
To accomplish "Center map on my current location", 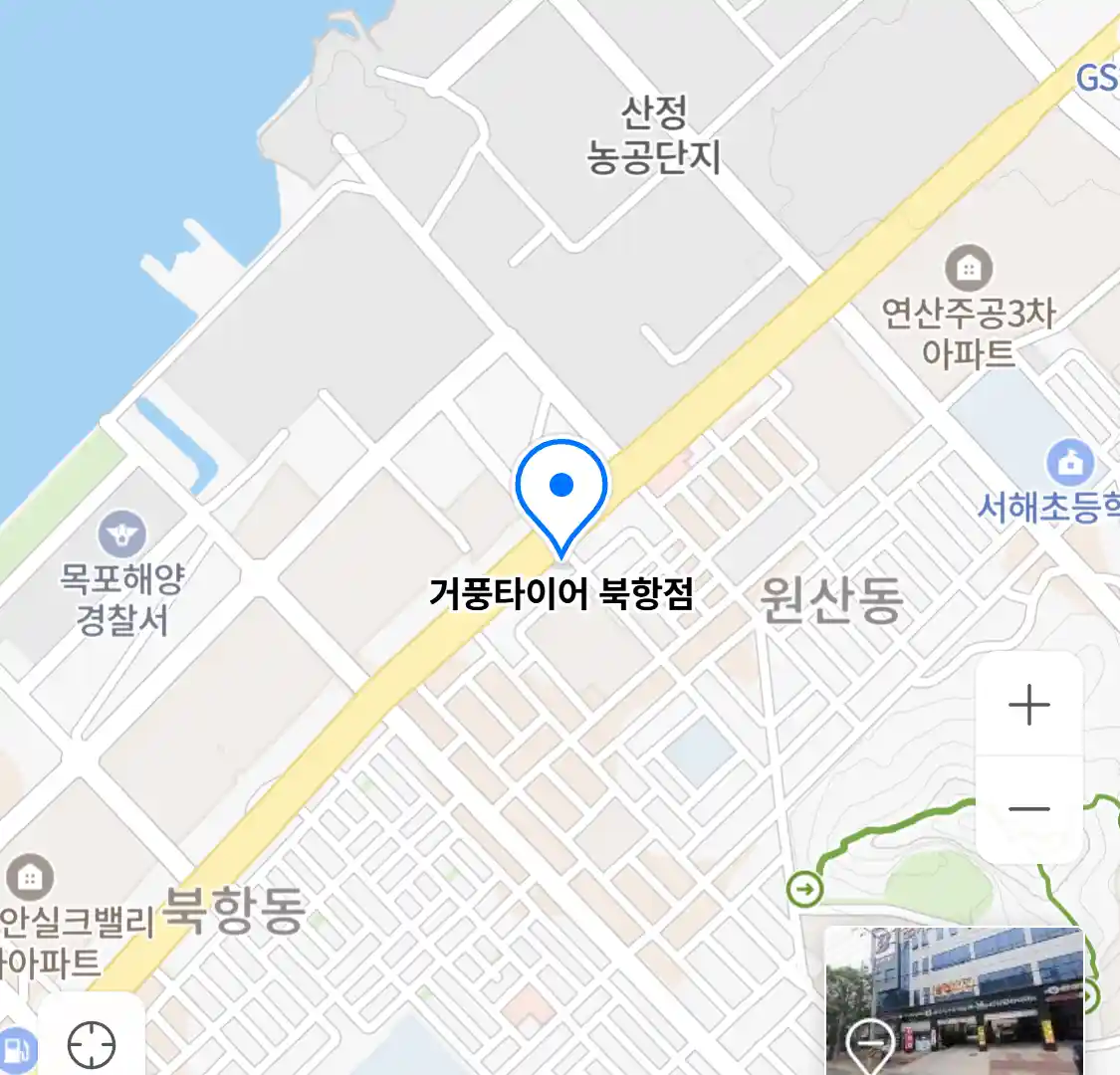I will [x=92, y=1044].
